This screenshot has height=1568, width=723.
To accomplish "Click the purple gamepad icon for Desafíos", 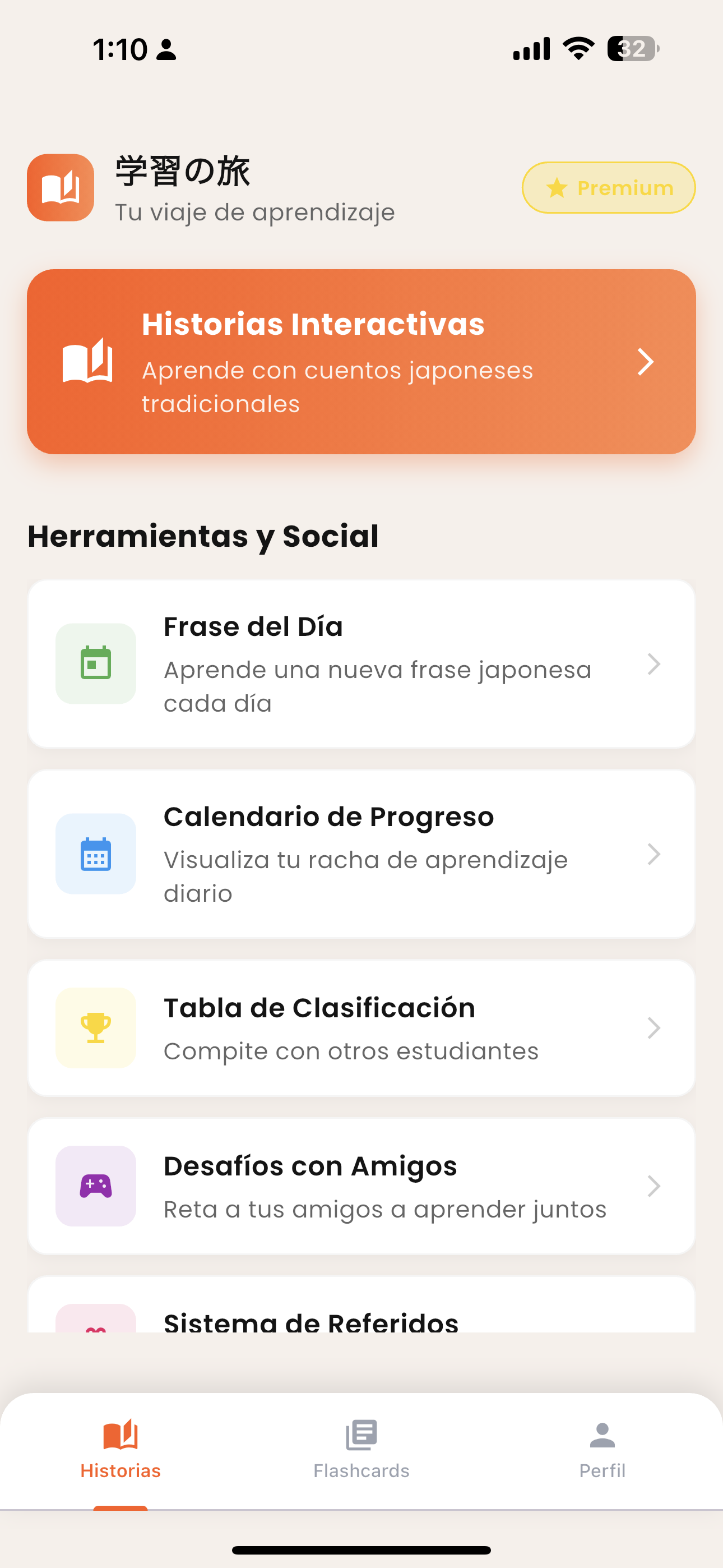I will [x=95, y=1185].
